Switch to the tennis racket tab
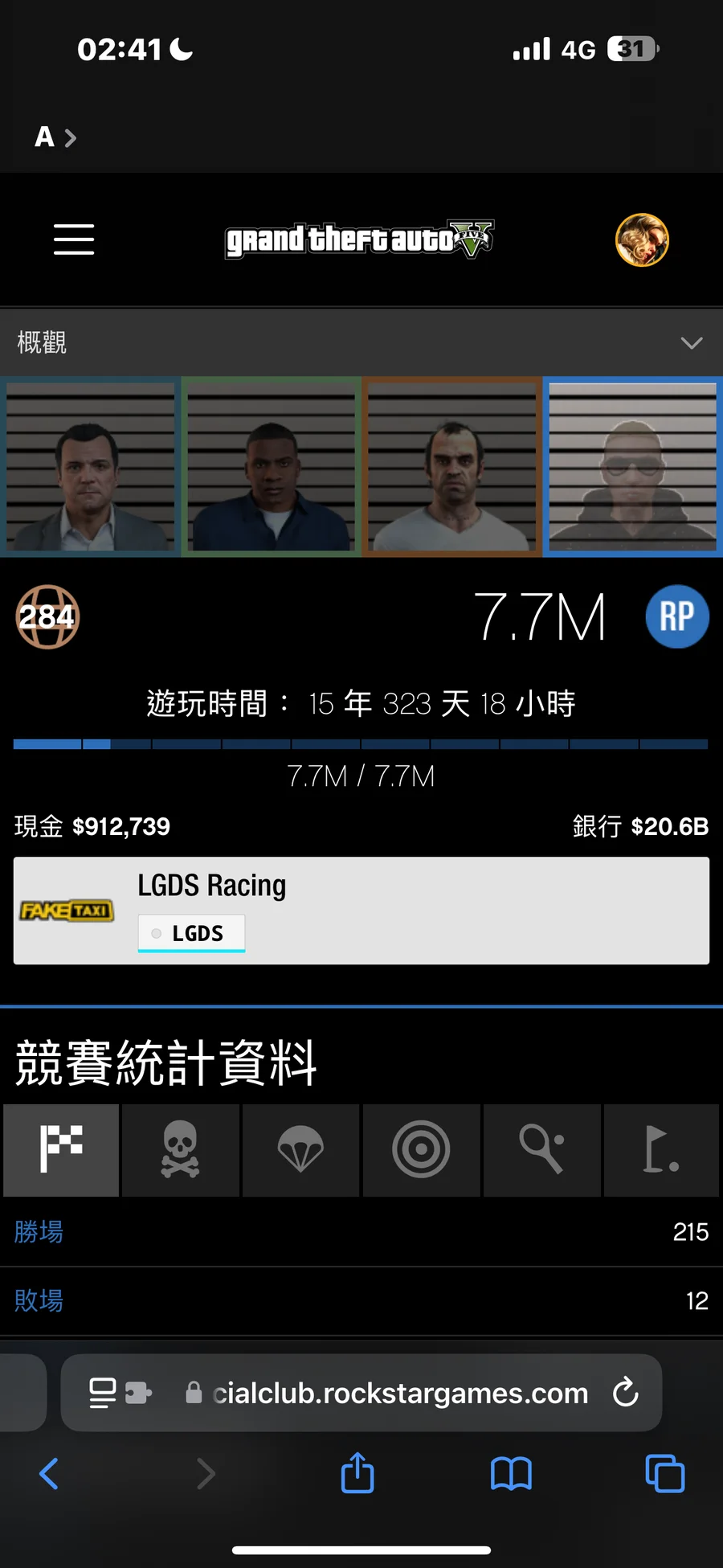Viewport: 723px width, 1568px height. coord(541,1150)
